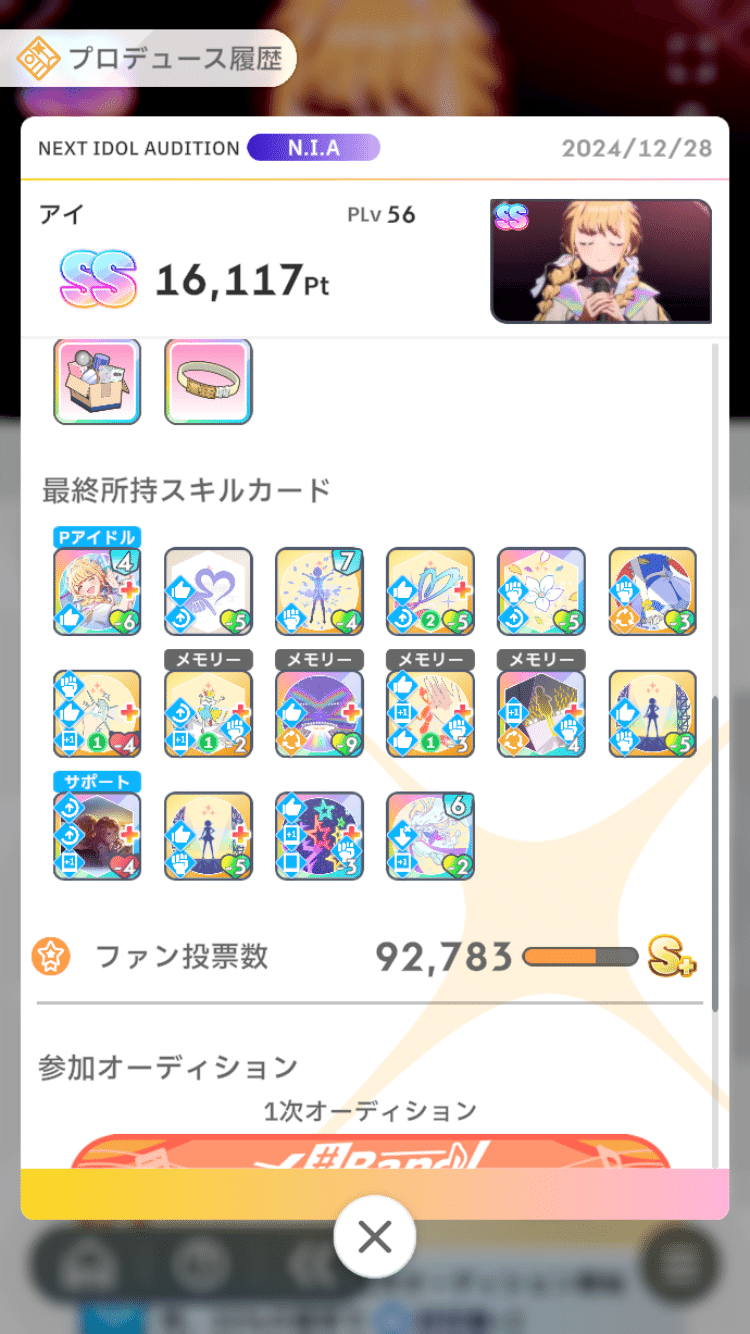
Task: Open the belt P-item icon
Action: pos(208,381)
